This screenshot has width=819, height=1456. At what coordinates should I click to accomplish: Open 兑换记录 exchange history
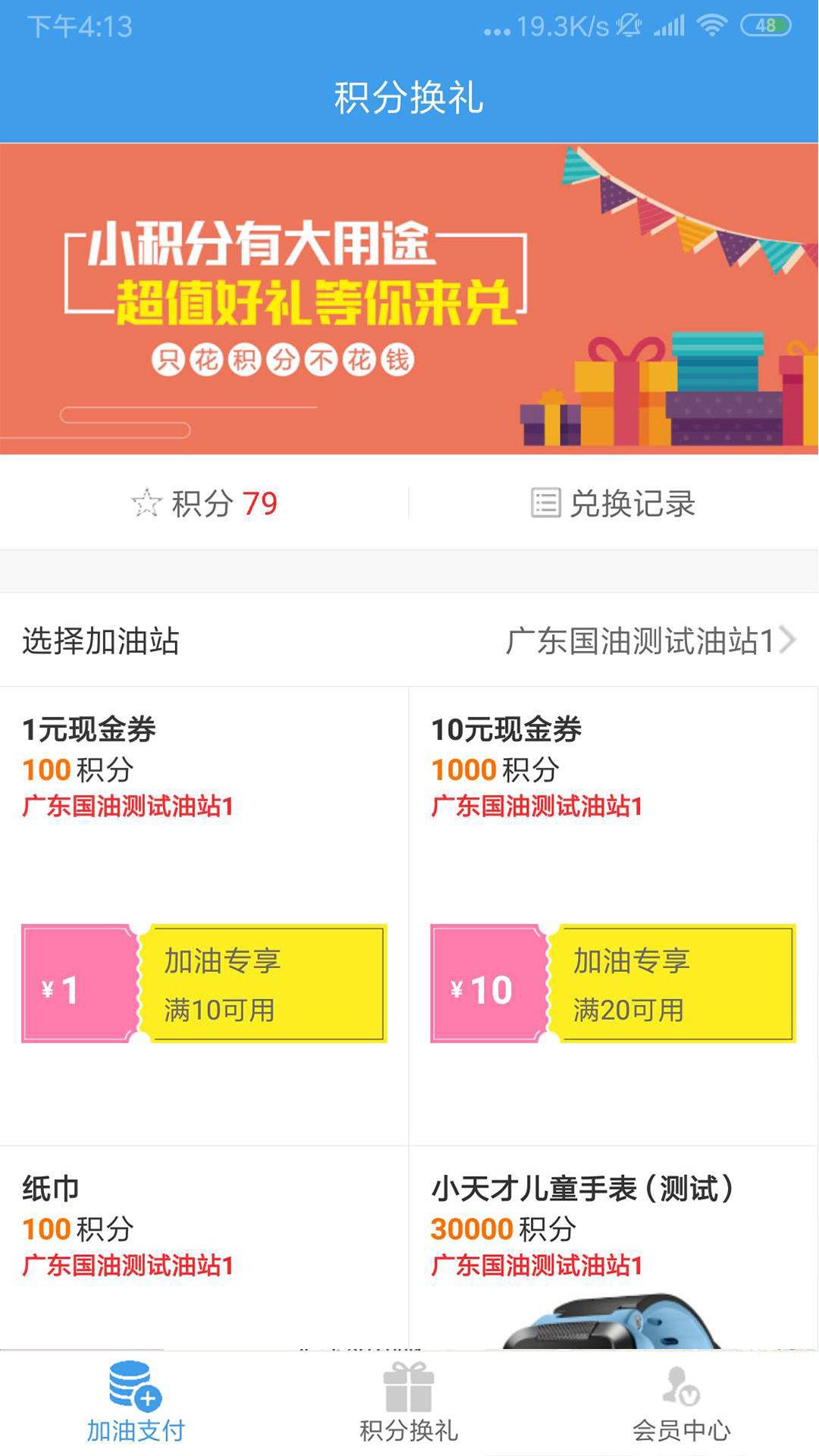(613, 503)
